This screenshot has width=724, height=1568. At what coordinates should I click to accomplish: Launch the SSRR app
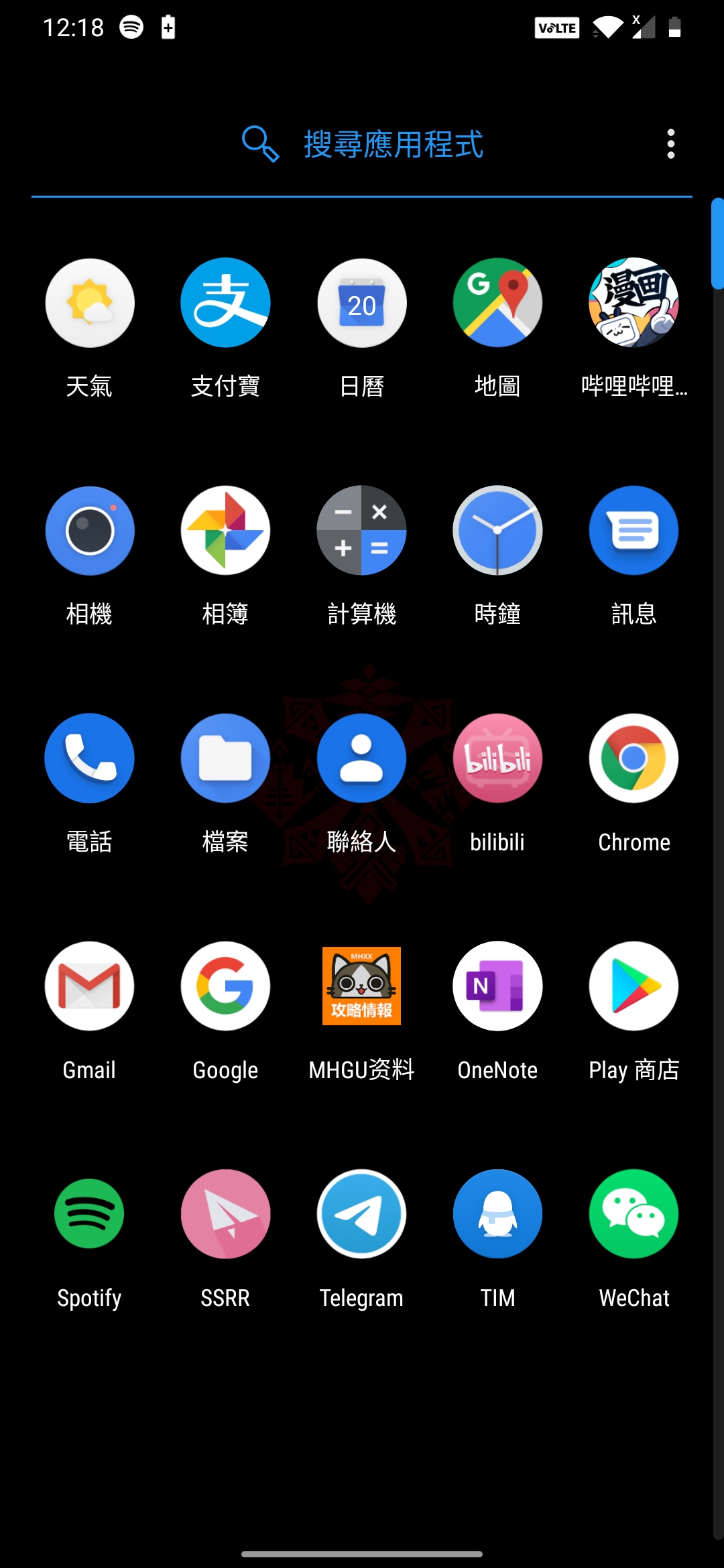[x=225, y=1214]
